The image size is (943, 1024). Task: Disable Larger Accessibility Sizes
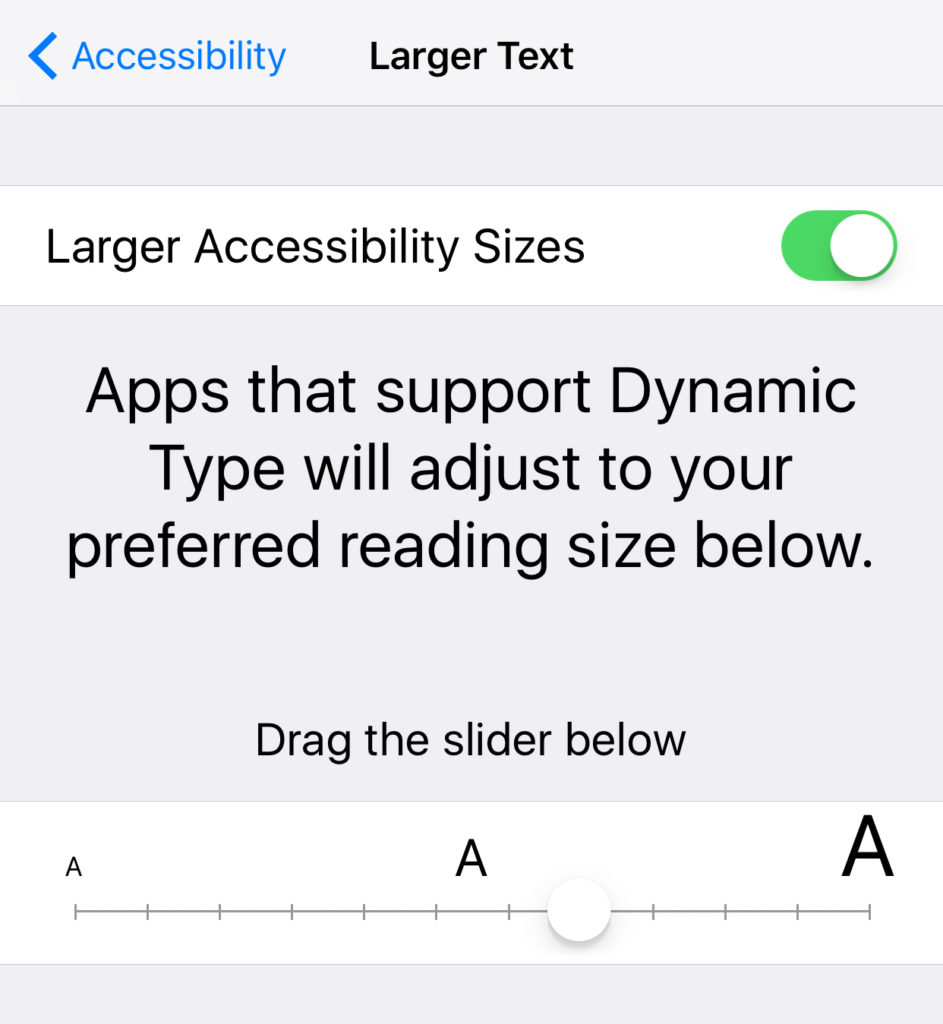(838, 246)
